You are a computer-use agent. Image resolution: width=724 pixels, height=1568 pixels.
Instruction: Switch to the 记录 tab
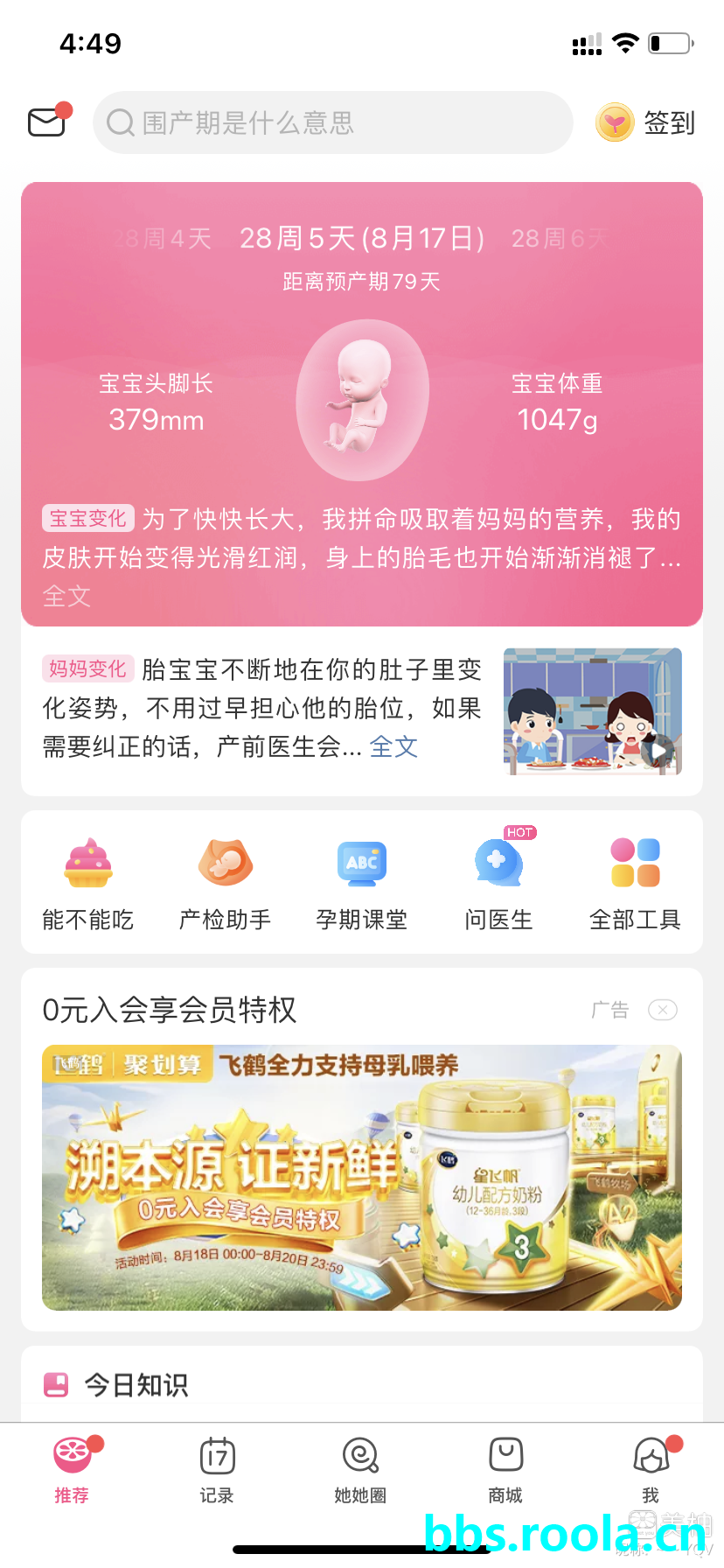click(217, 1468)
